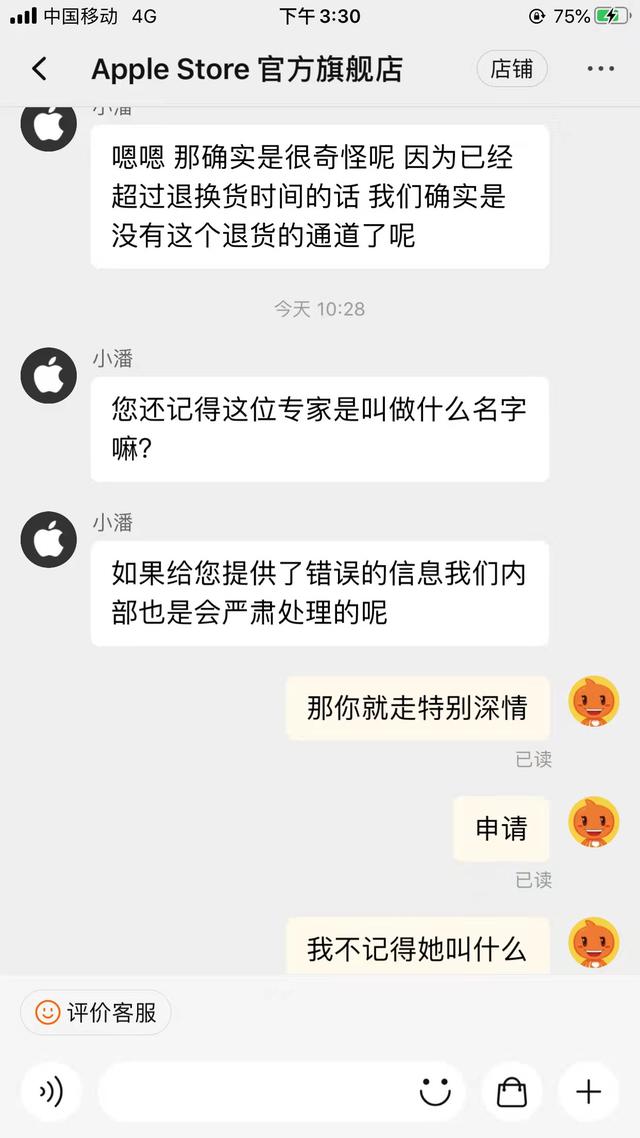
Task: Open the 店铺 store page
Action: pos(511,69)
